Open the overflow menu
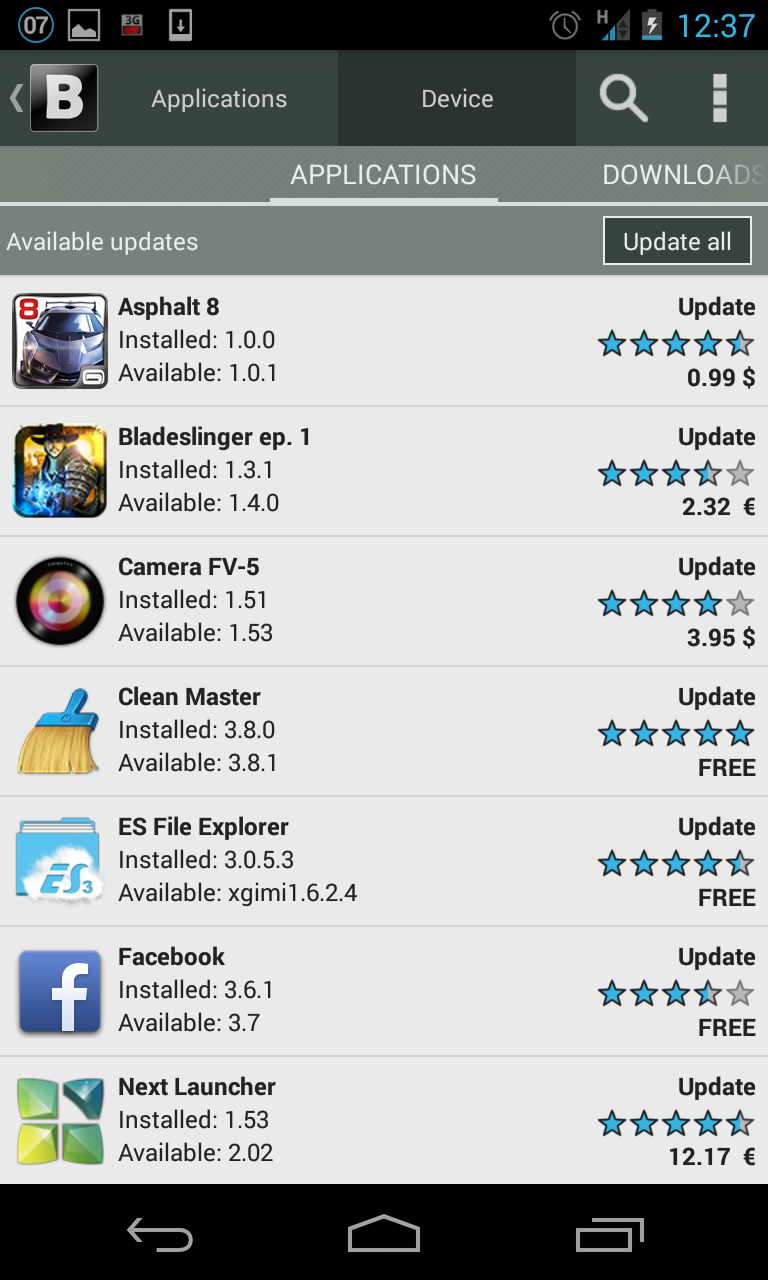 (x=719, y=99)
